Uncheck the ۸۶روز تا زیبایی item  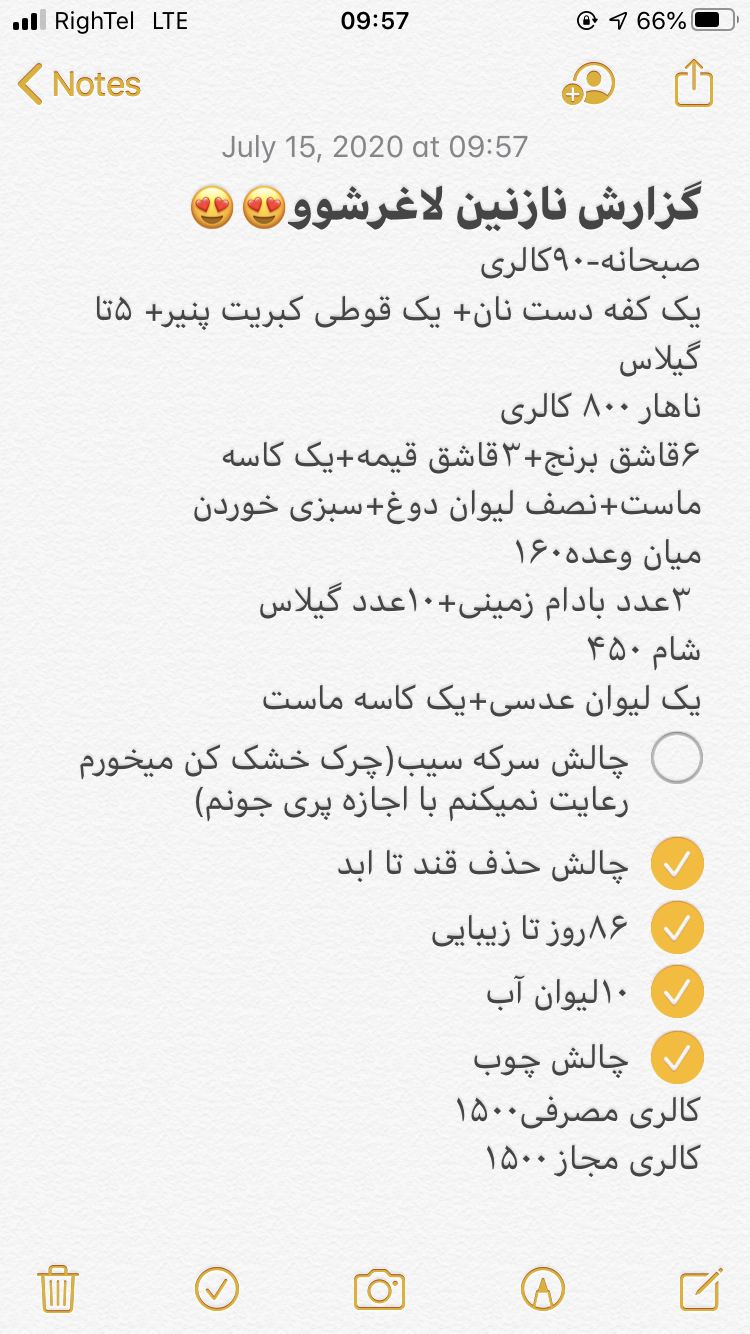click(677, 928)
